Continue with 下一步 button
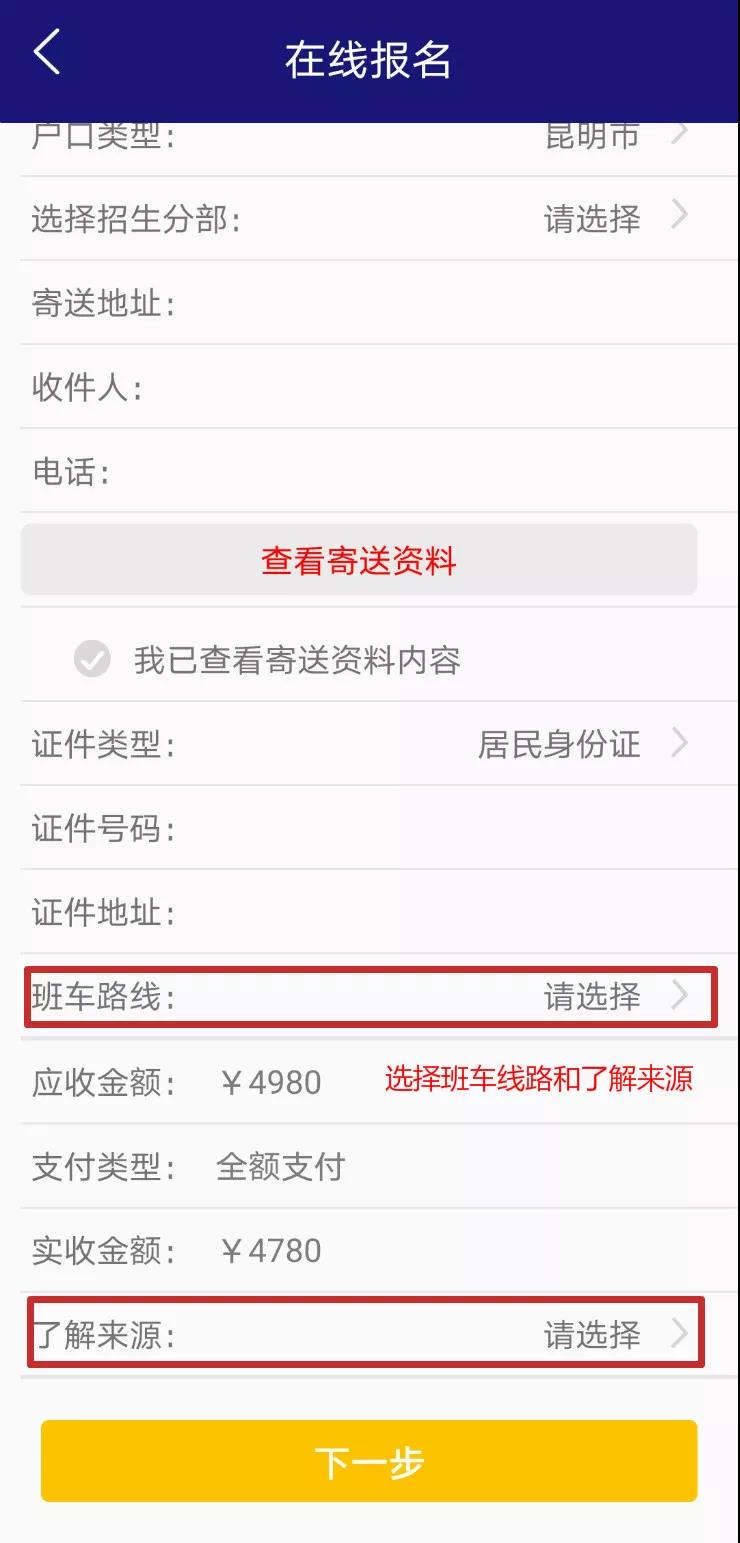 coord(369,1461)
